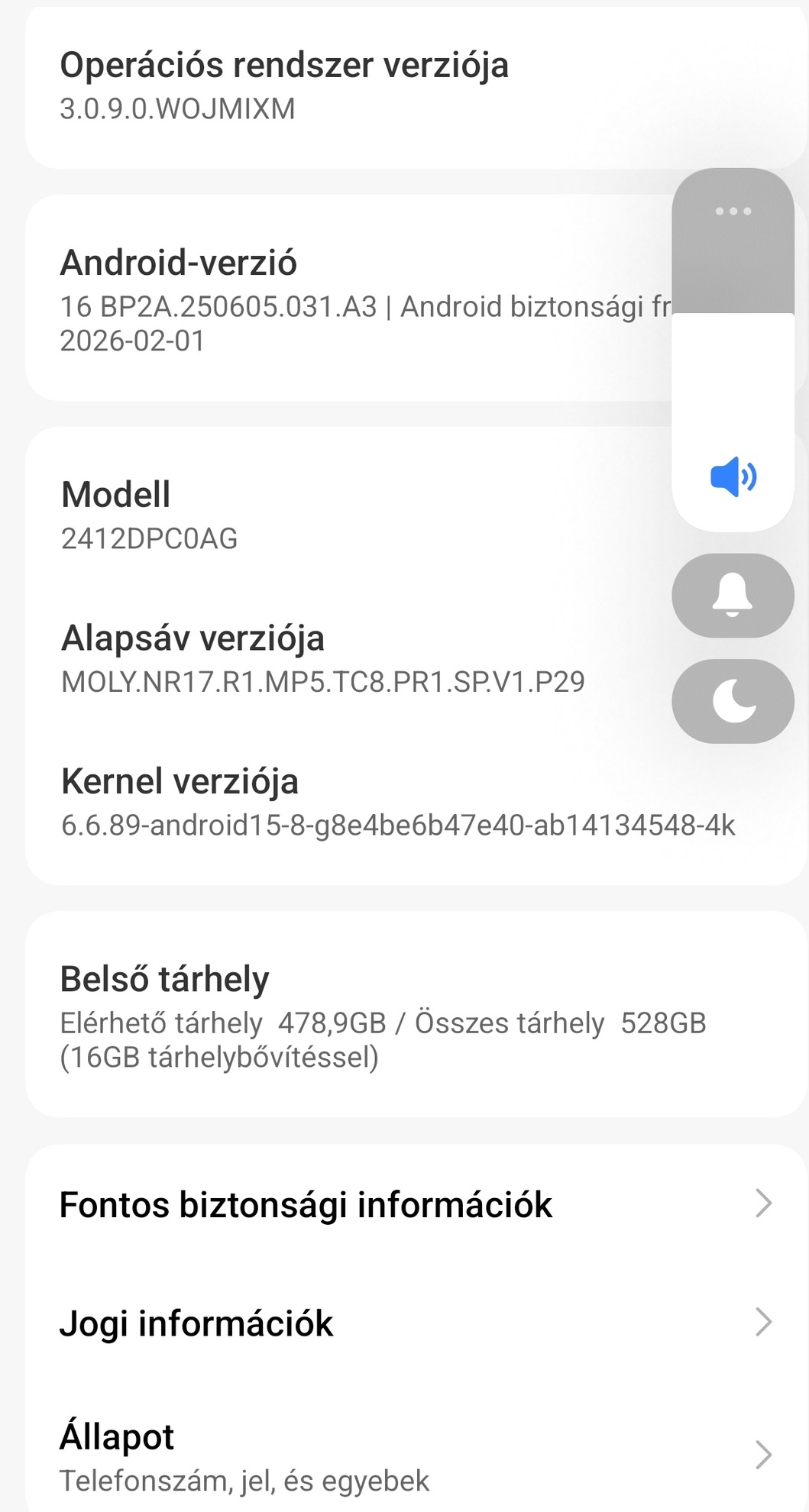Open Jogi információk
The width and height of the screenshot is (809, 1512).
pos(413,1323)
